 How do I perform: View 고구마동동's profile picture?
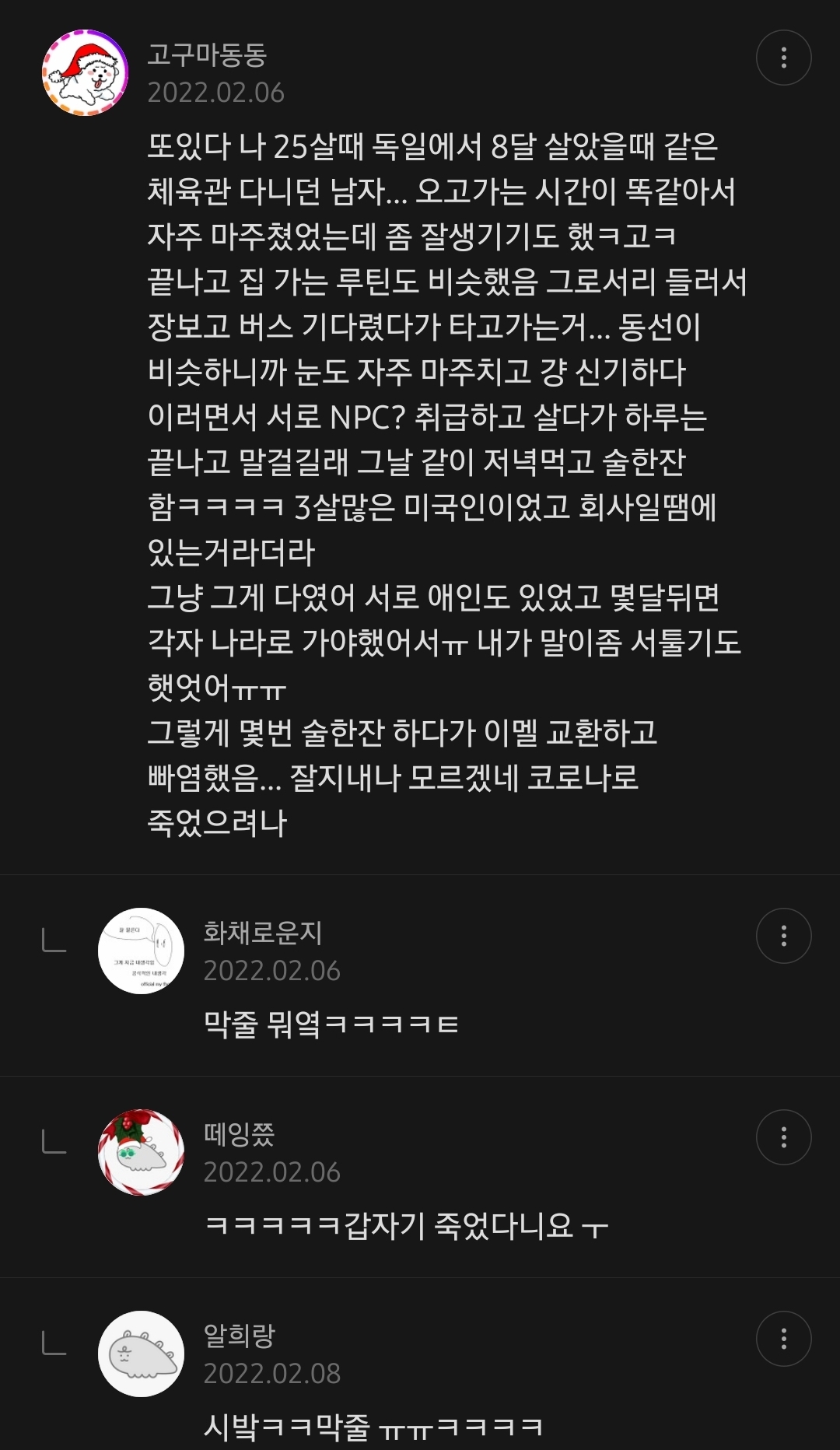point(85,73)
